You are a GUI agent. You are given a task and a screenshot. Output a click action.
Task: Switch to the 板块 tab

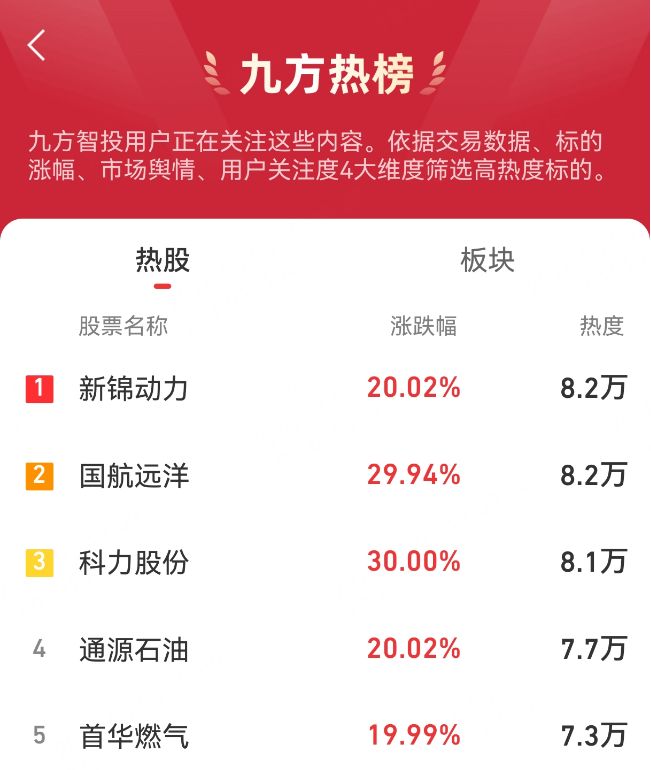[487, 262]
